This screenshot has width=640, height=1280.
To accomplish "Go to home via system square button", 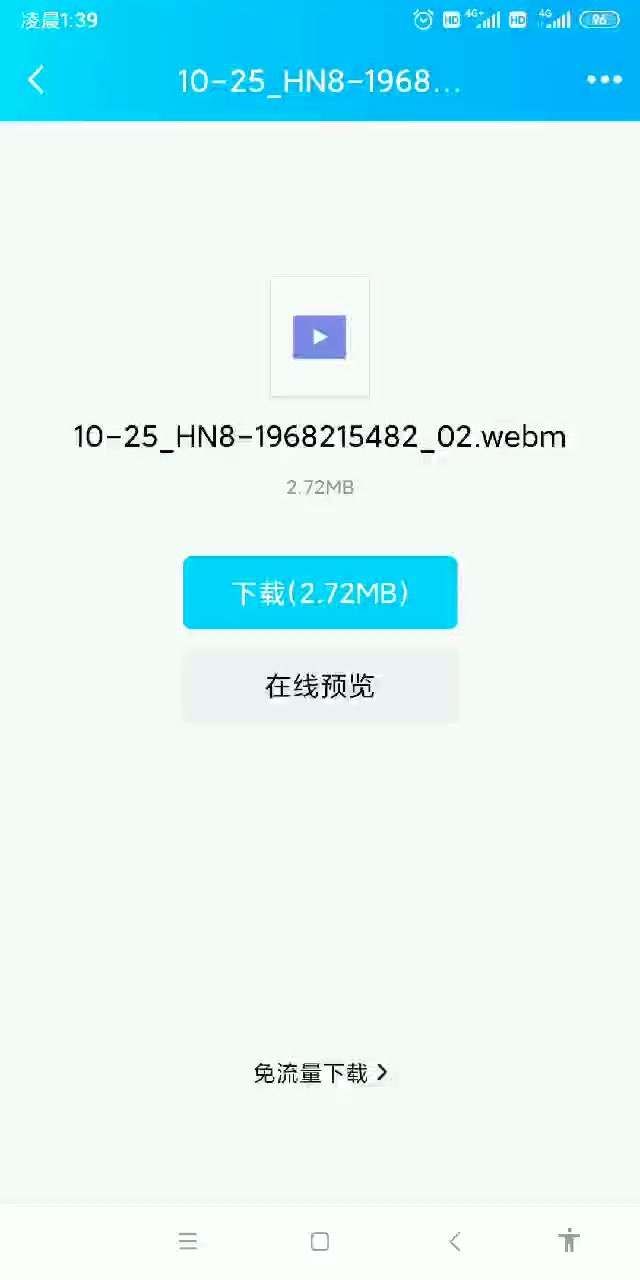I will (x=320, y=1241).
